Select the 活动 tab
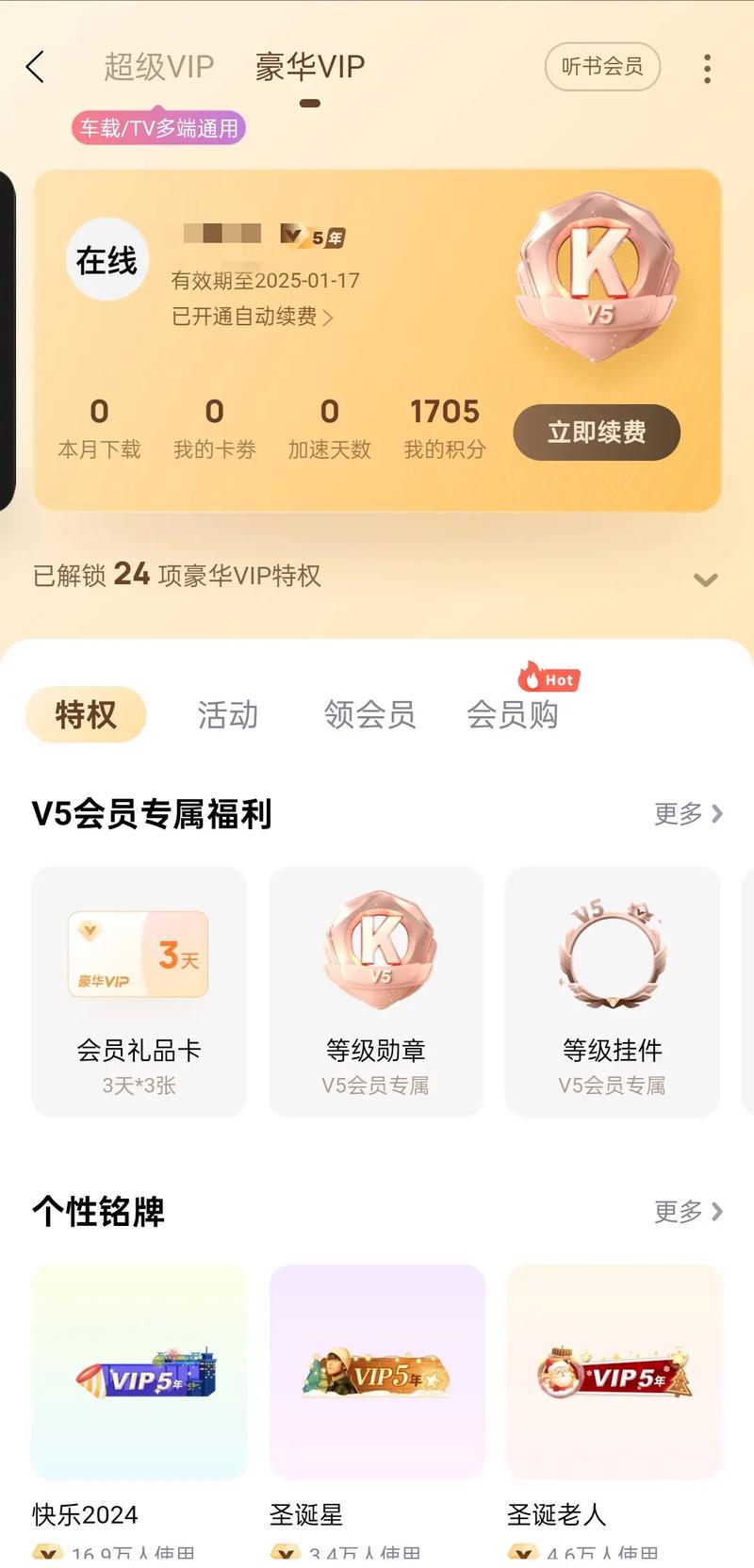 coord(227,716)
